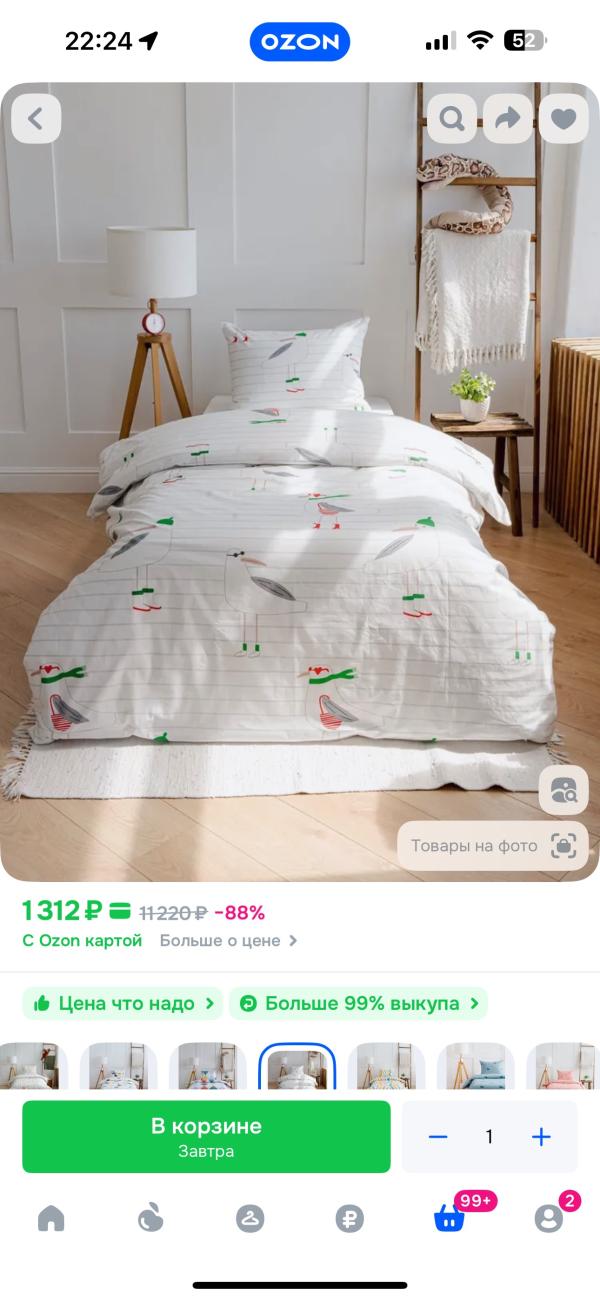Add product to favorites with heart
Image resolution: width=600 pixels, height=1300 pixels.
pos(564,120)
